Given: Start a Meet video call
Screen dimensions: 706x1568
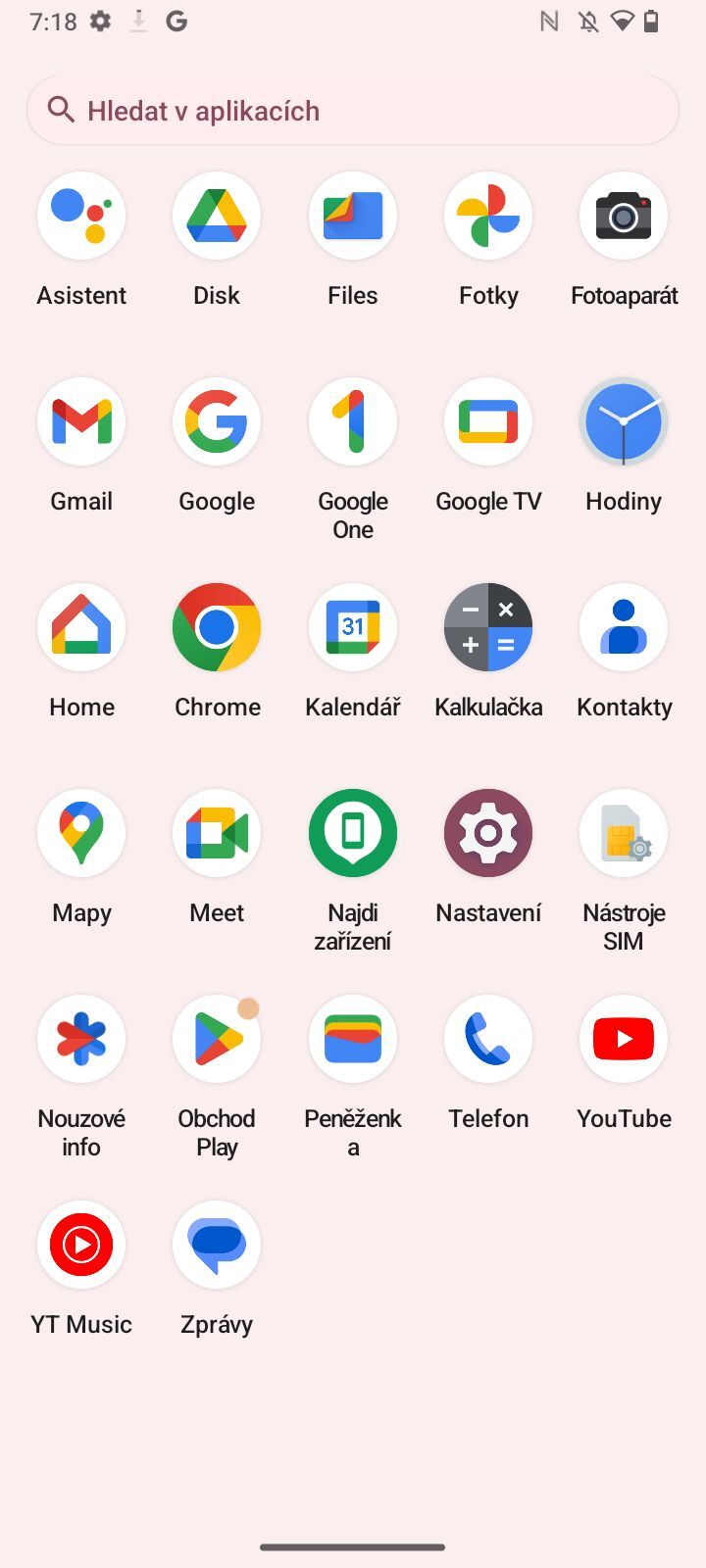Looking at the screenshot, I should click(x=217, y=833).
